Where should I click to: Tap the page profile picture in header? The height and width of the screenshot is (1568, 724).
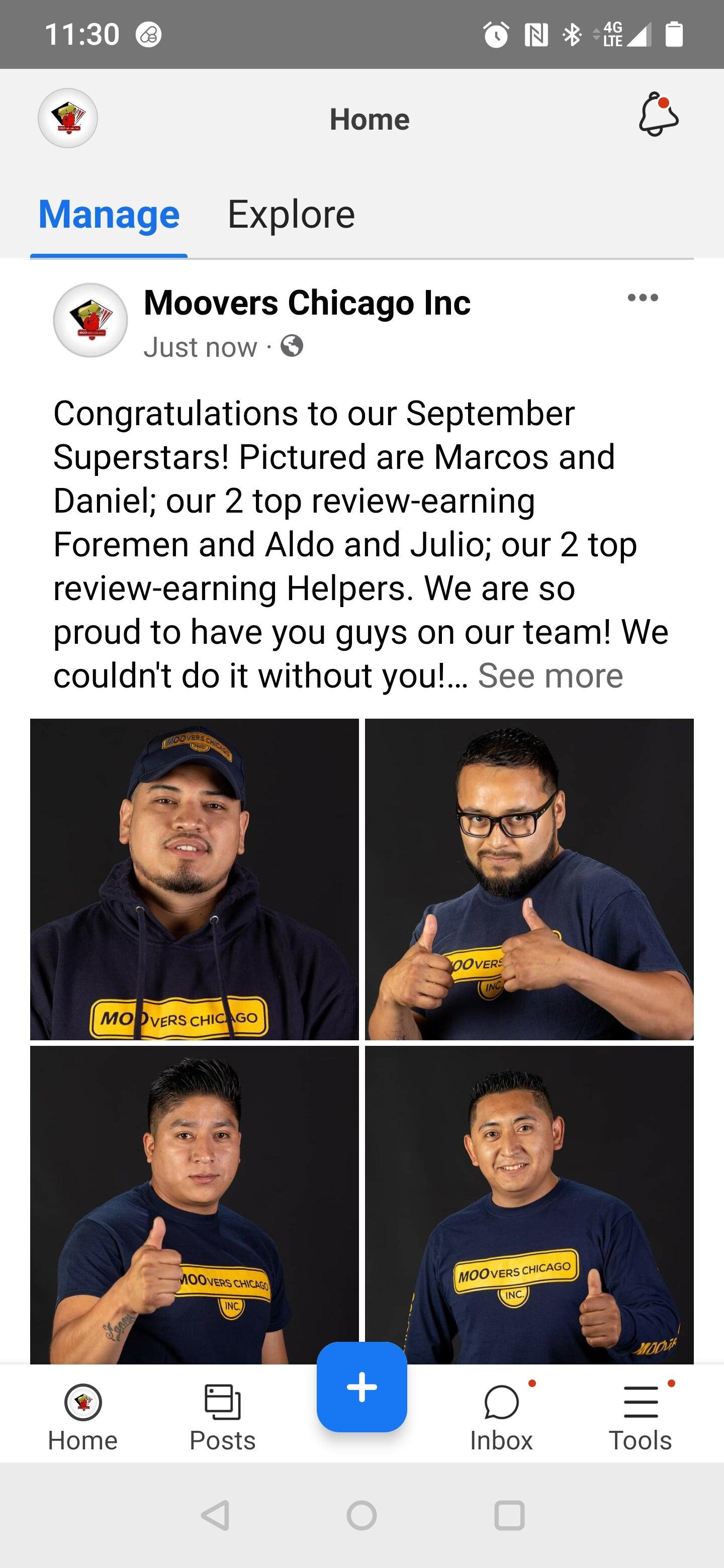click(x=67, y=118)
